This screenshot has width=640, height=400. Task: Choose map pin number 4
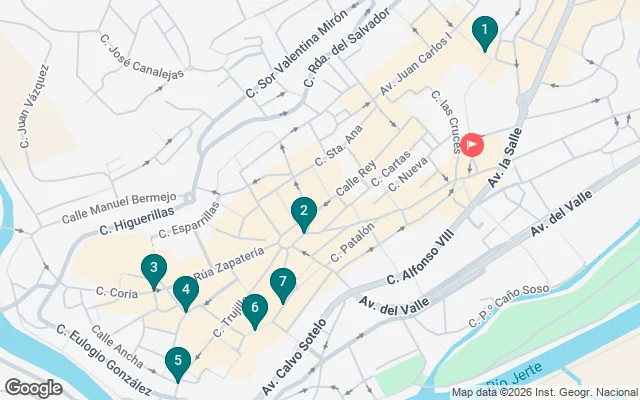[184, 292]
